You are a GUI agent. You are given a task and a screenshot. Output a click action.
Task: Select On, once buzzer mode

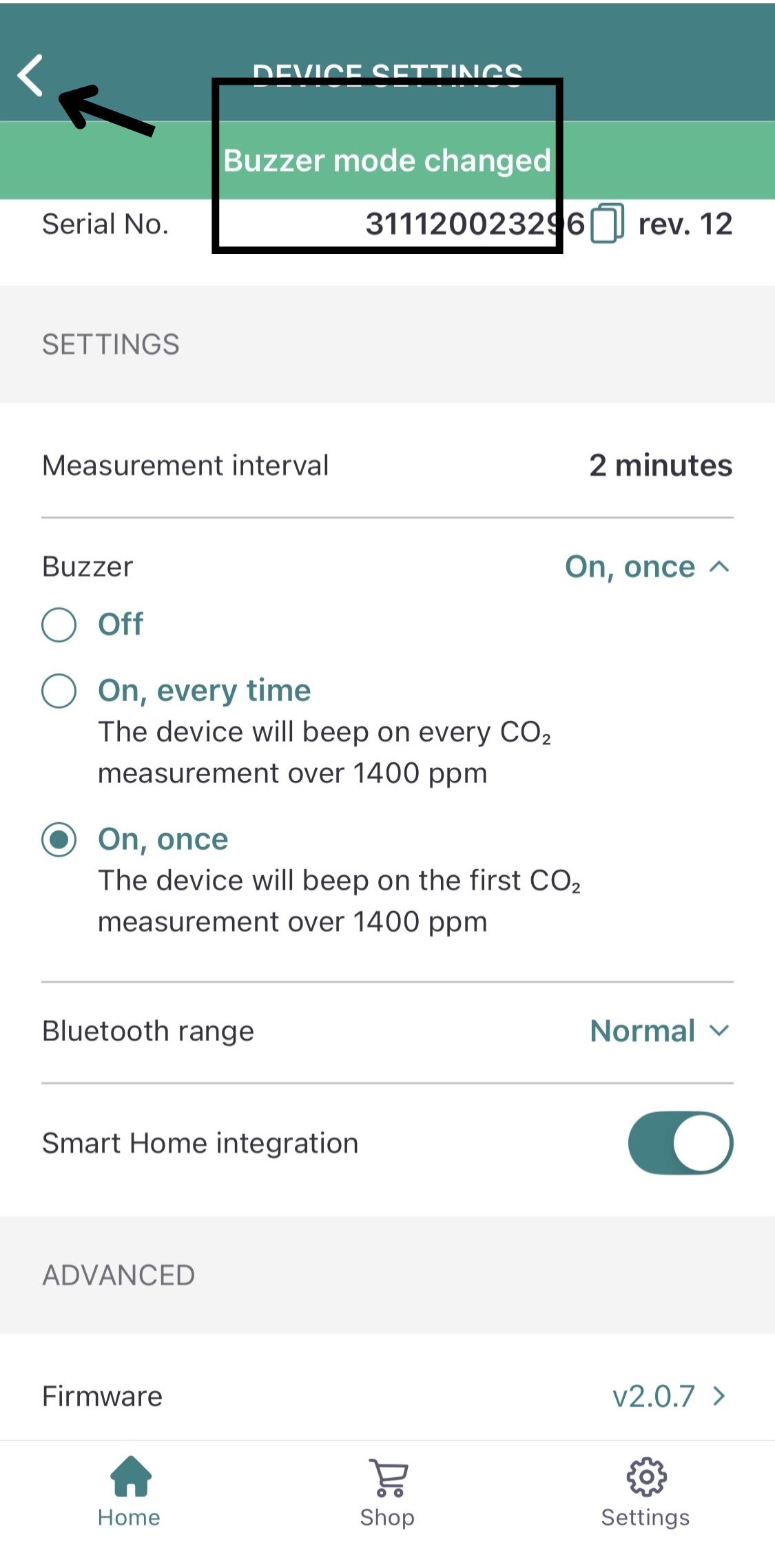tap(59, 839)
